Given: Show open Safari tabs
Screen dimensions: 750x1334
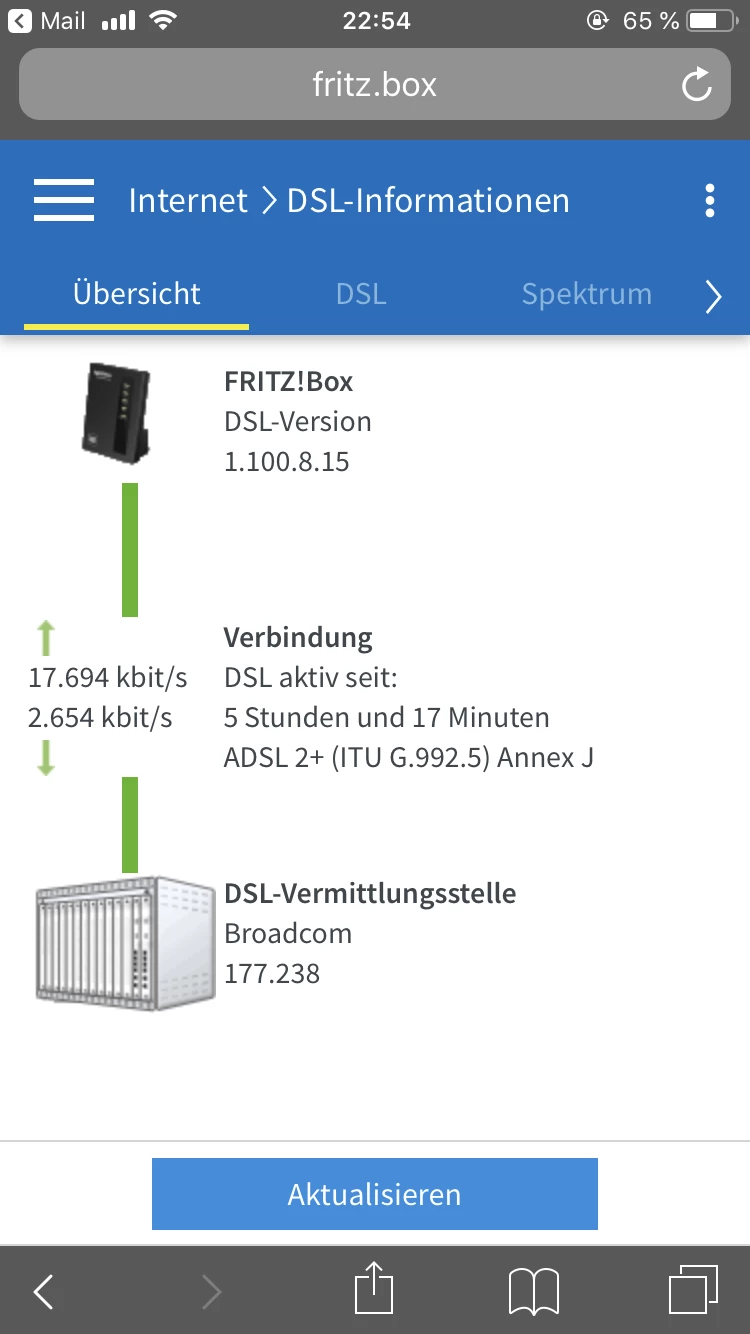Looking at the screenshot, I should [693, 1290].
